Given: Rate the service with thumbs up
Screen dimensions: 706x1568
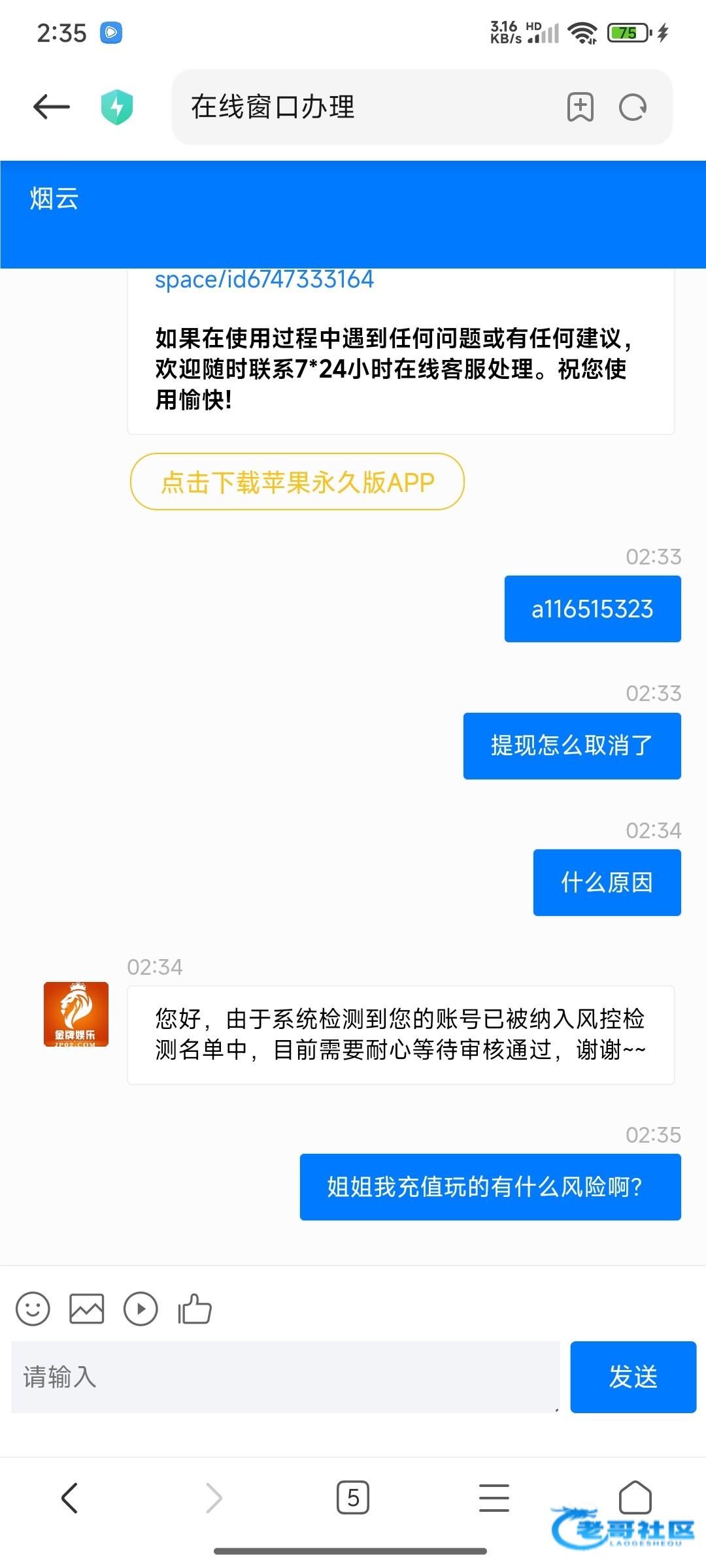Looking at the screenshot, I should tap(195, 1309).
